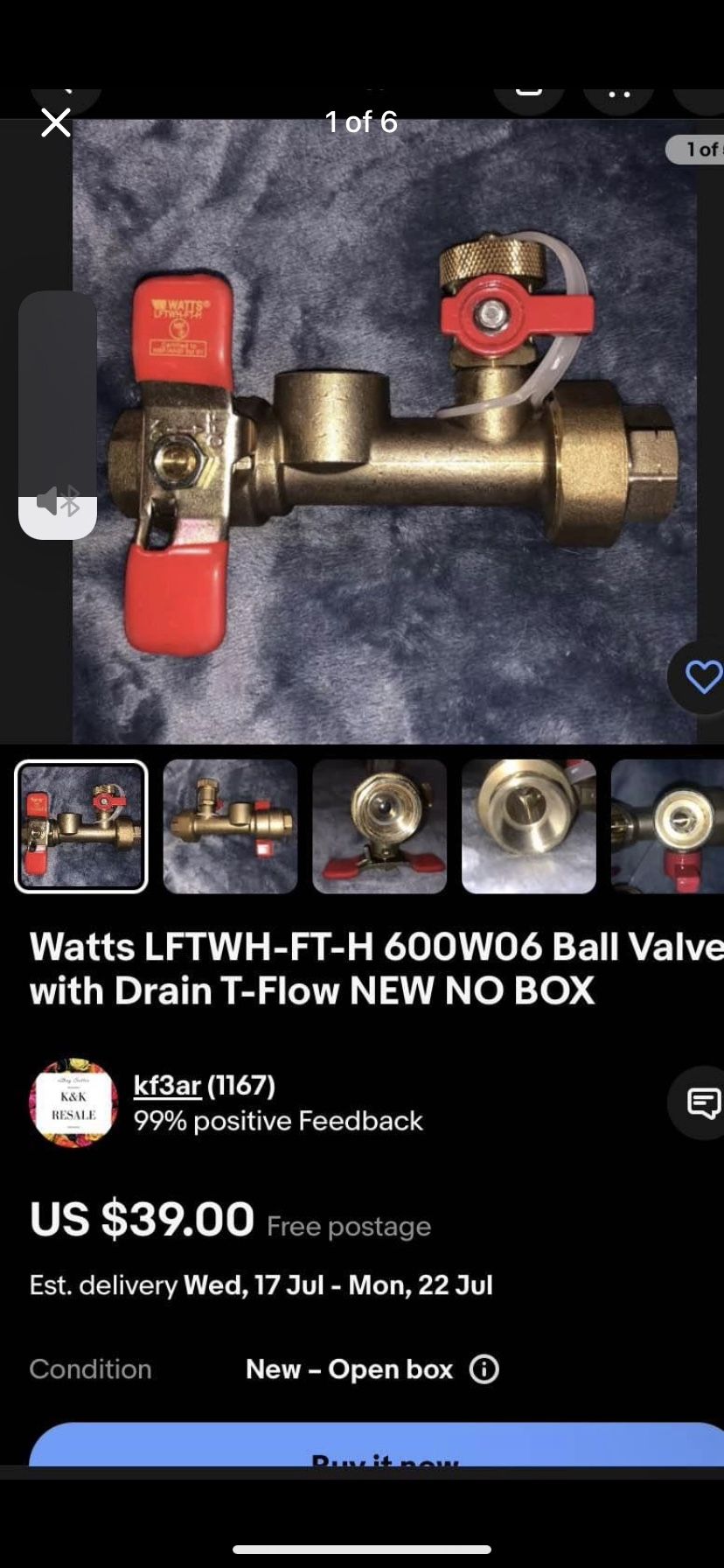View the second product photo thumbnail

coord(230,826)
